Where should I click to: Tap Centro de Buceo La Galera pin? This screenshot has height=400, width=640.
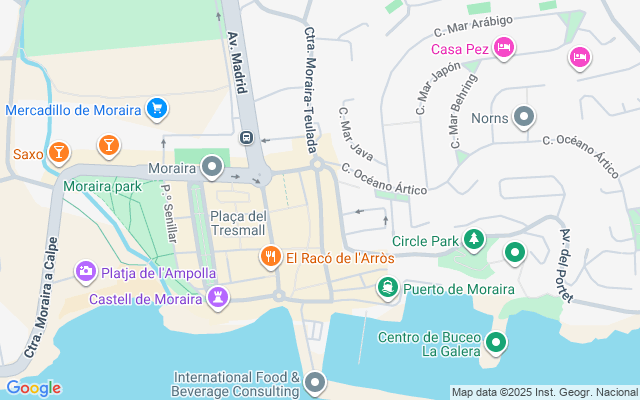click(496, 343)
